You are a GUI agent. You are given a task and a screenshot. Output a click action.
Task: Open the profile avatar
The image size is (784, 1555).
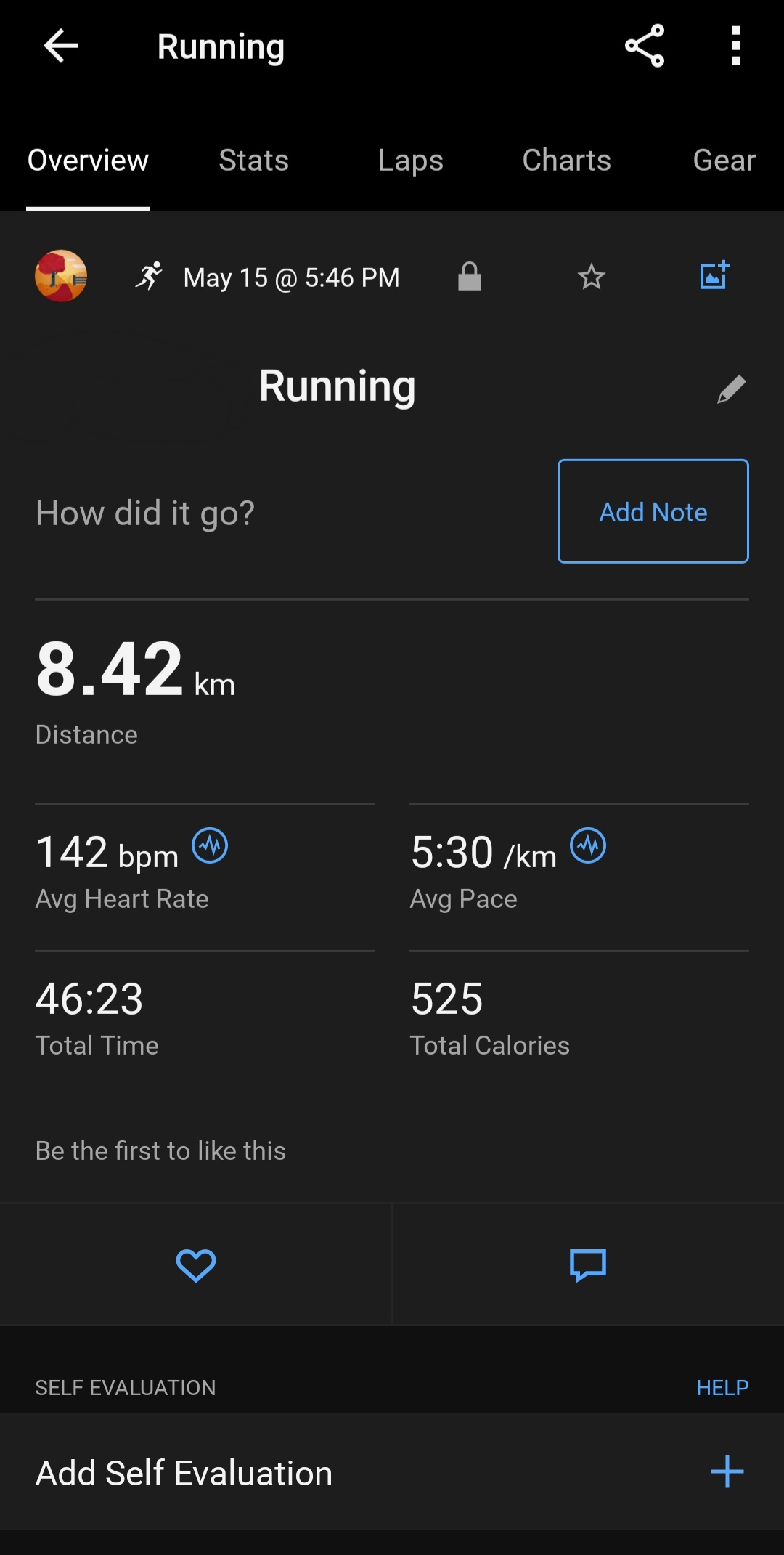(x=61, y=276)
